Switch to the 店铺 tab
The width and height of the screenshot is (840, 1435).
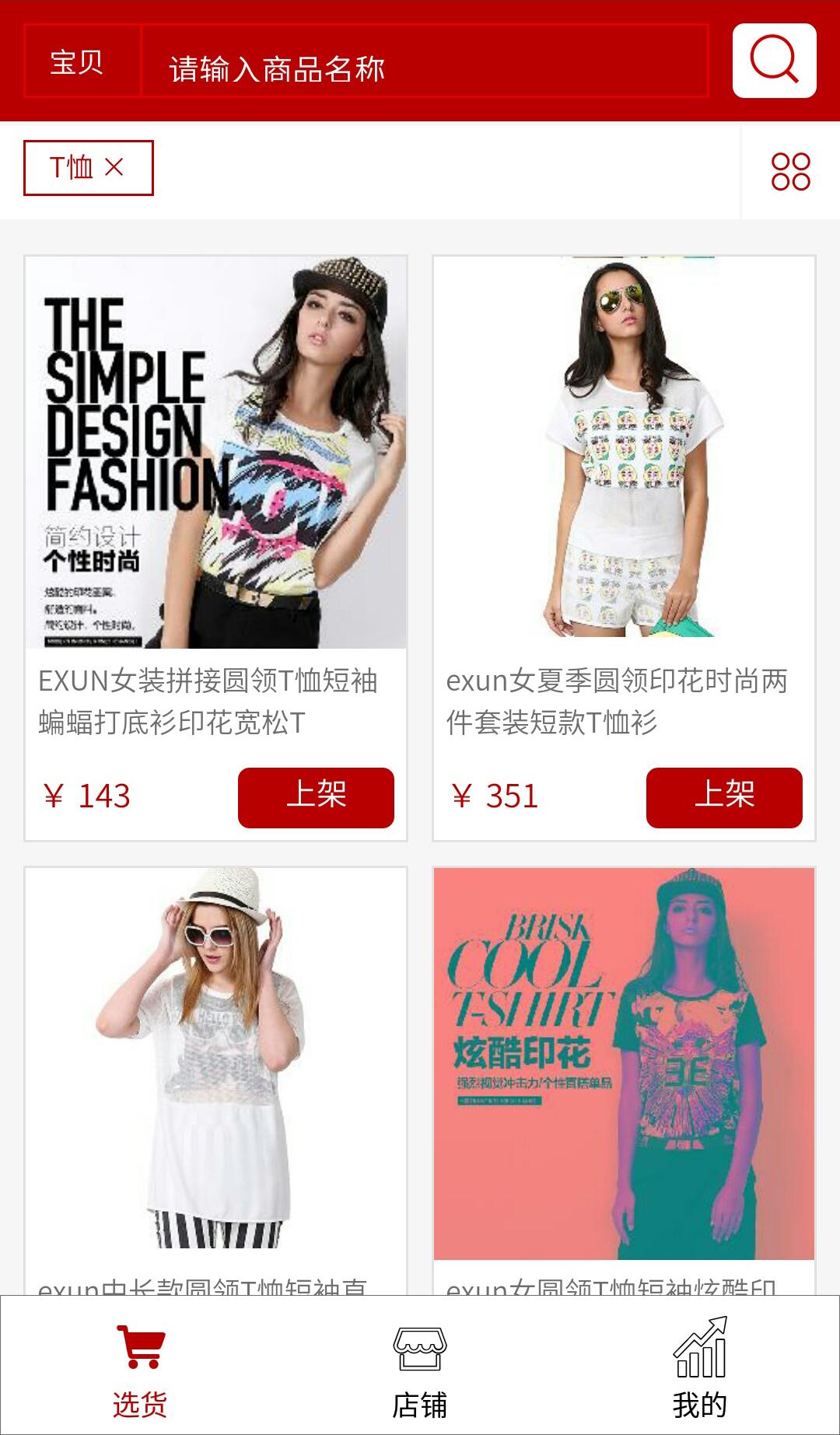tap(420, 1369)
